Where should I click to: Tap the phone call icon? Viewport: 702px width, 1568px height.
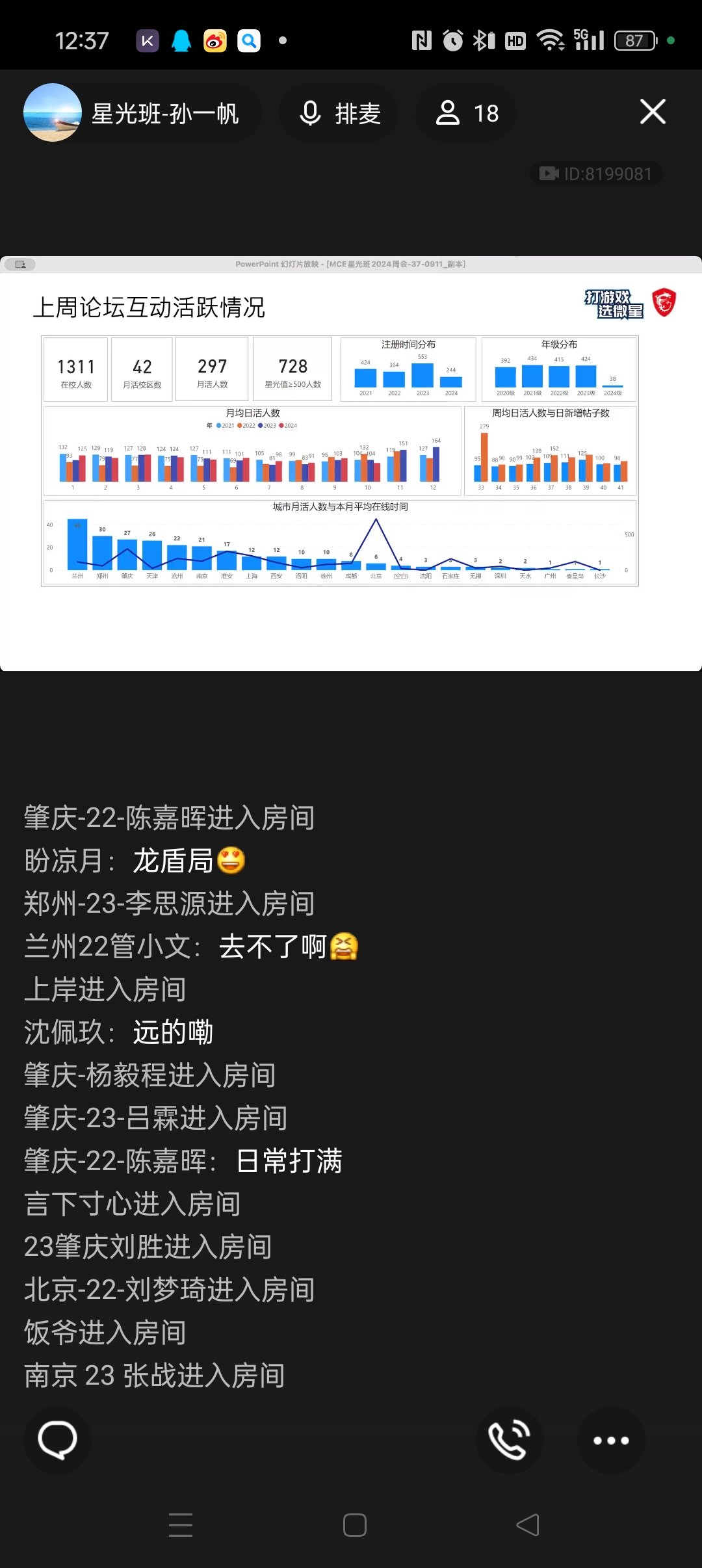pyautogui.click(x=509, y=1440)
